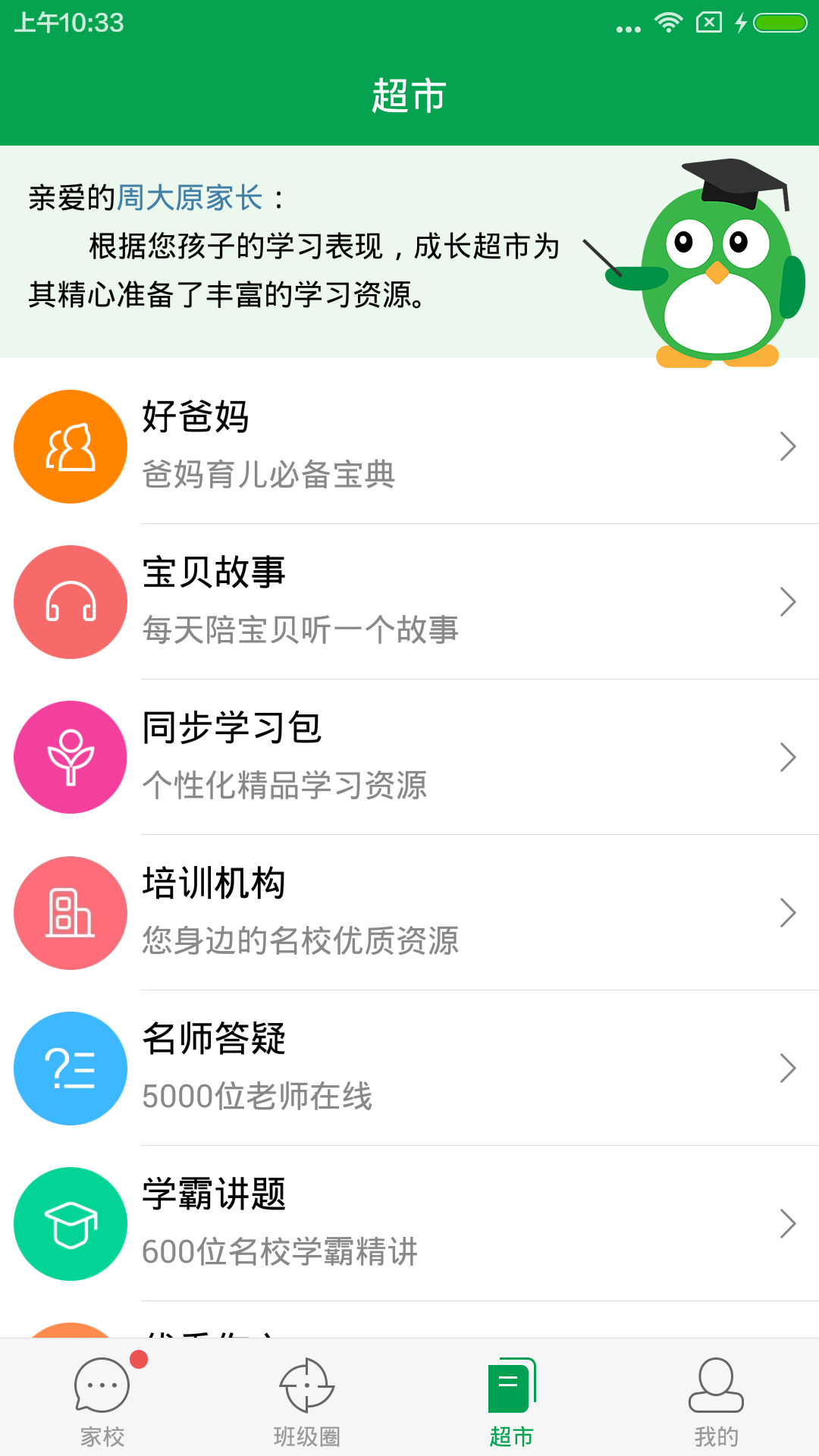Open the 好爸妈 orange parenting icon

(70, 446)
